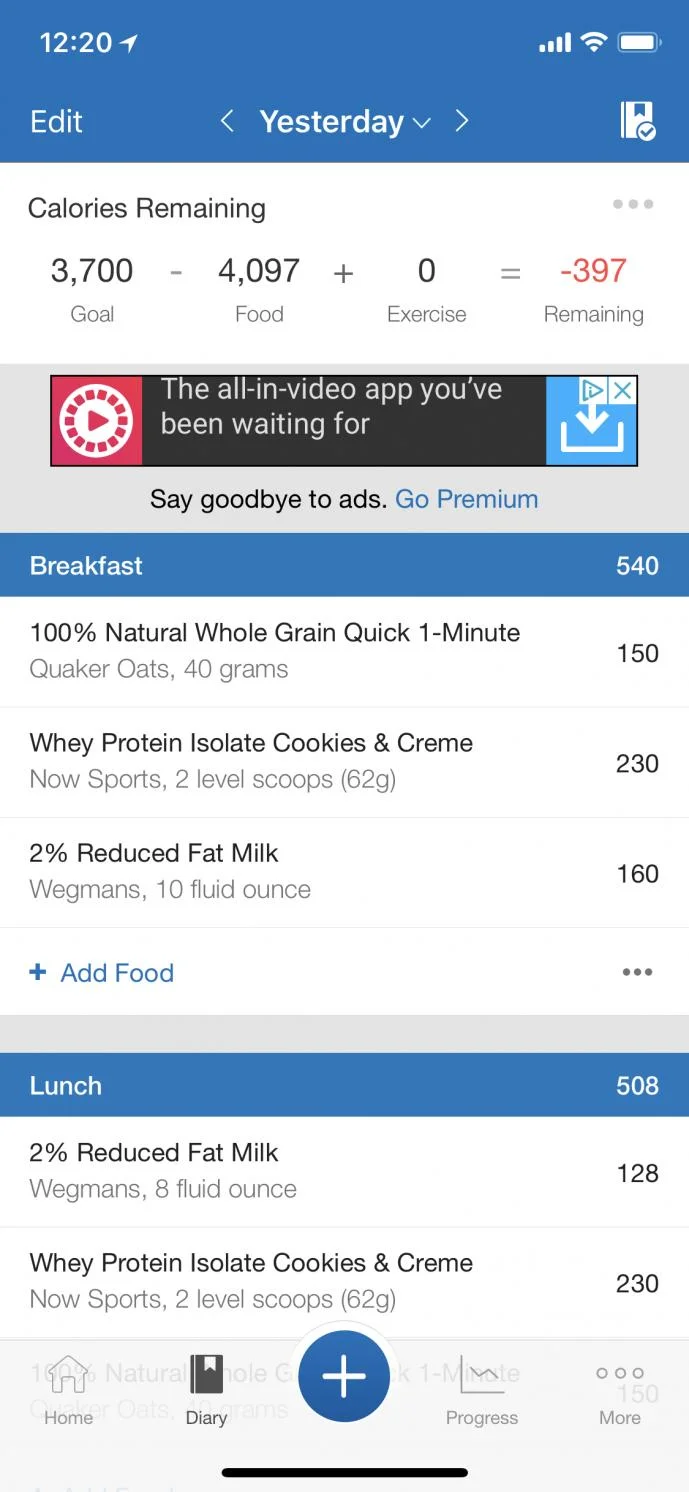This screenshot has height=1492, width=689.
Task: Open Wegmans 8 fluid ounce milk entry
Action: click(344, 1172)
